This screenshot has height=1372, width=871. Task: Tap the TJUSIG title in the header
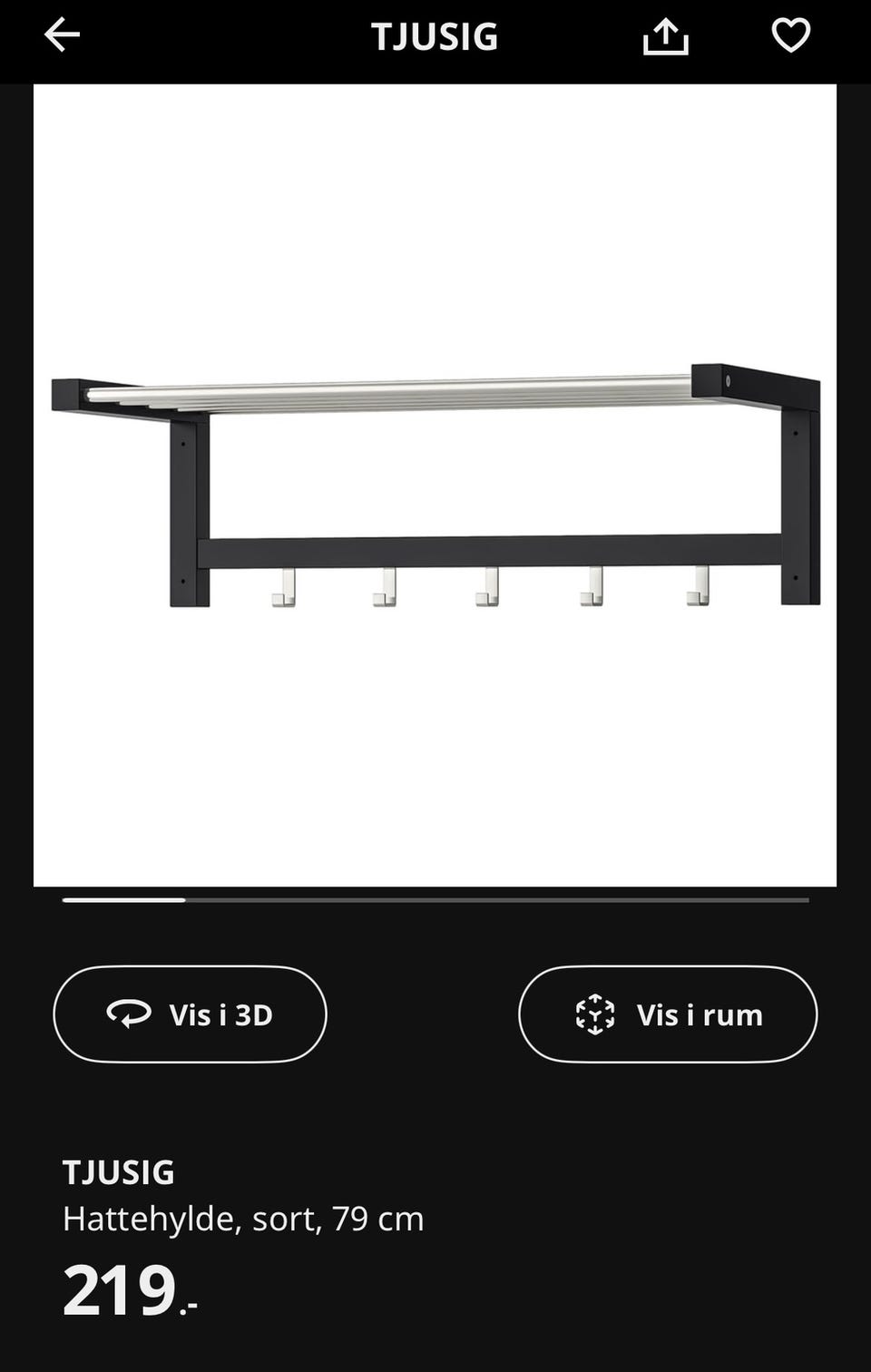coord(435,36)
